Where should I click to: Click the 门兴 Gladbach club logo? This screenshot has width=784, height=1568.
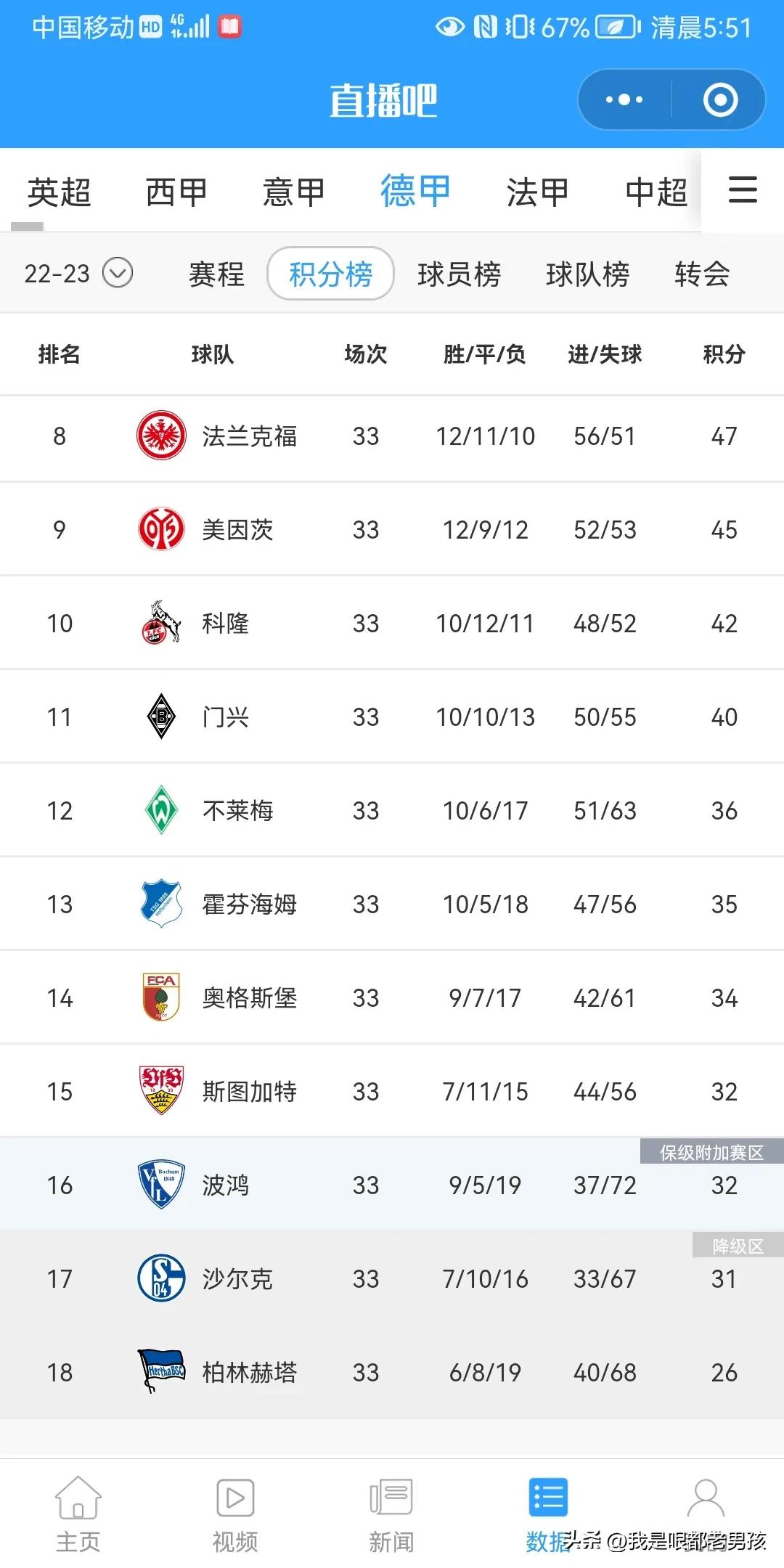coord(161,716)
